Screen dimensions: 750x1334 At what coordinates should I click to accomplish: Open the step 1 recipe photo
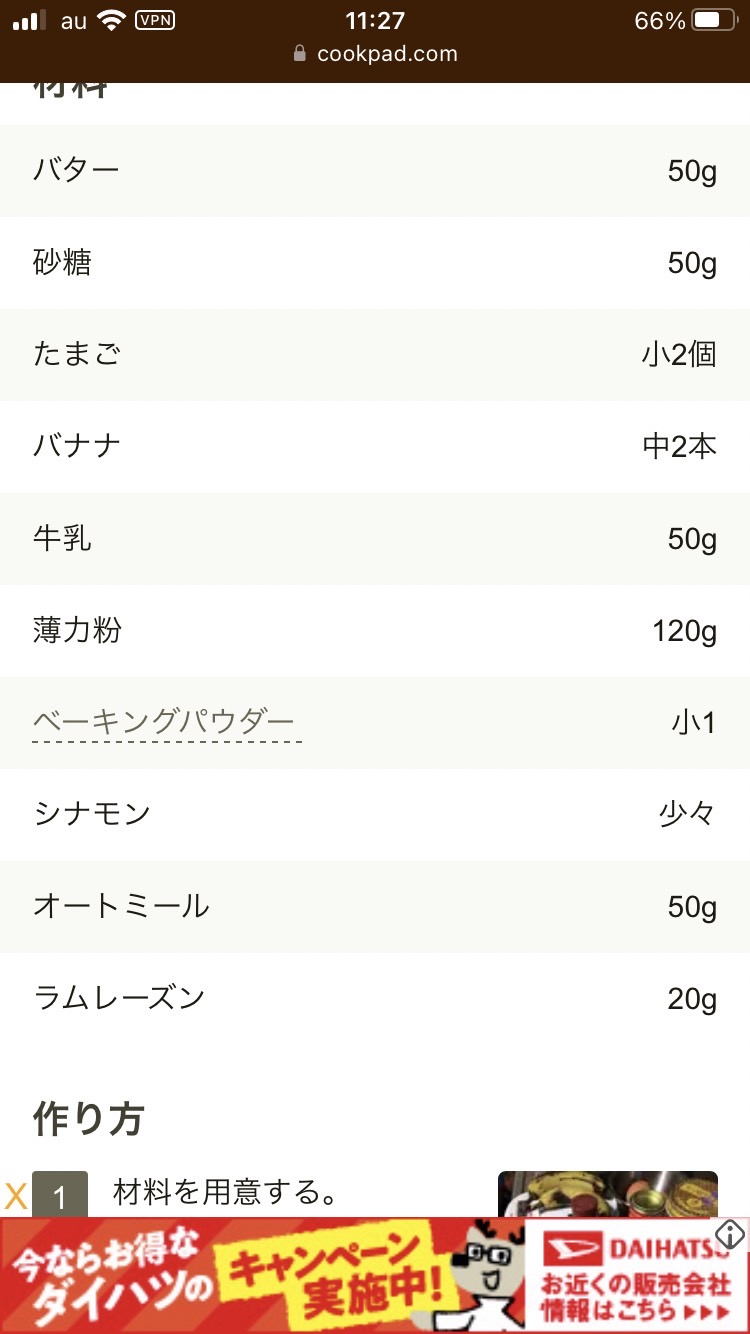click(x=607, y=1194)
